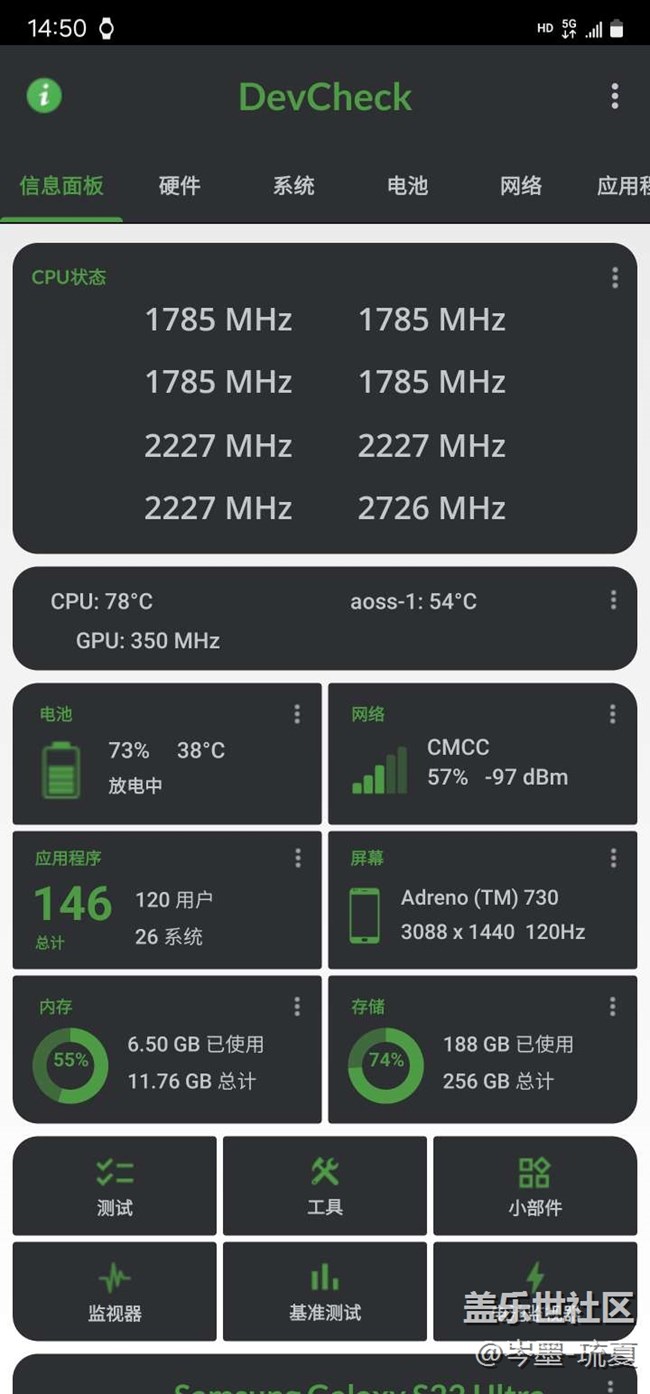The image size is (650, 1394).
Task: Open the app bar overflow menu
Action: coord(614,96)
